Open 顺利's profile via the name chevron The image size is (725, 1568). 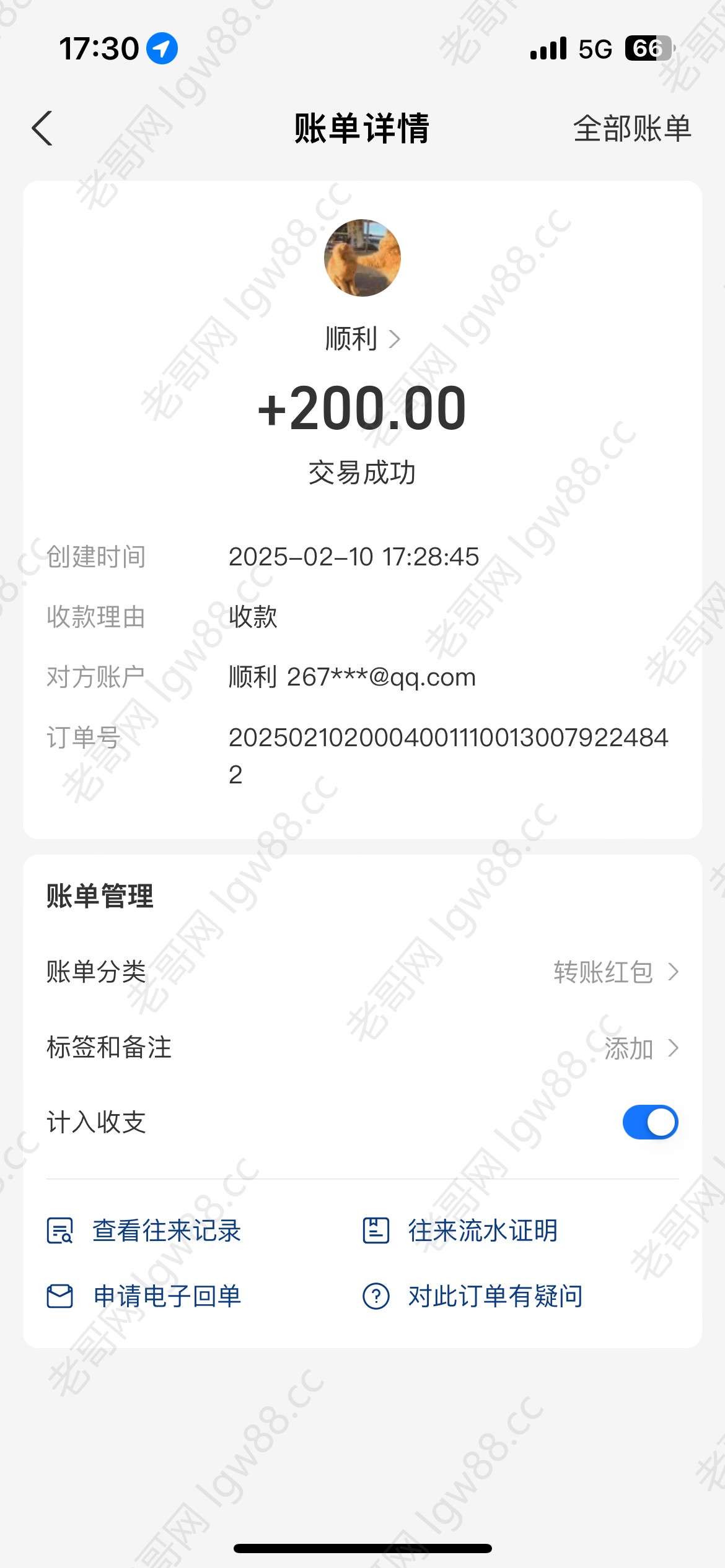(362, 339)
